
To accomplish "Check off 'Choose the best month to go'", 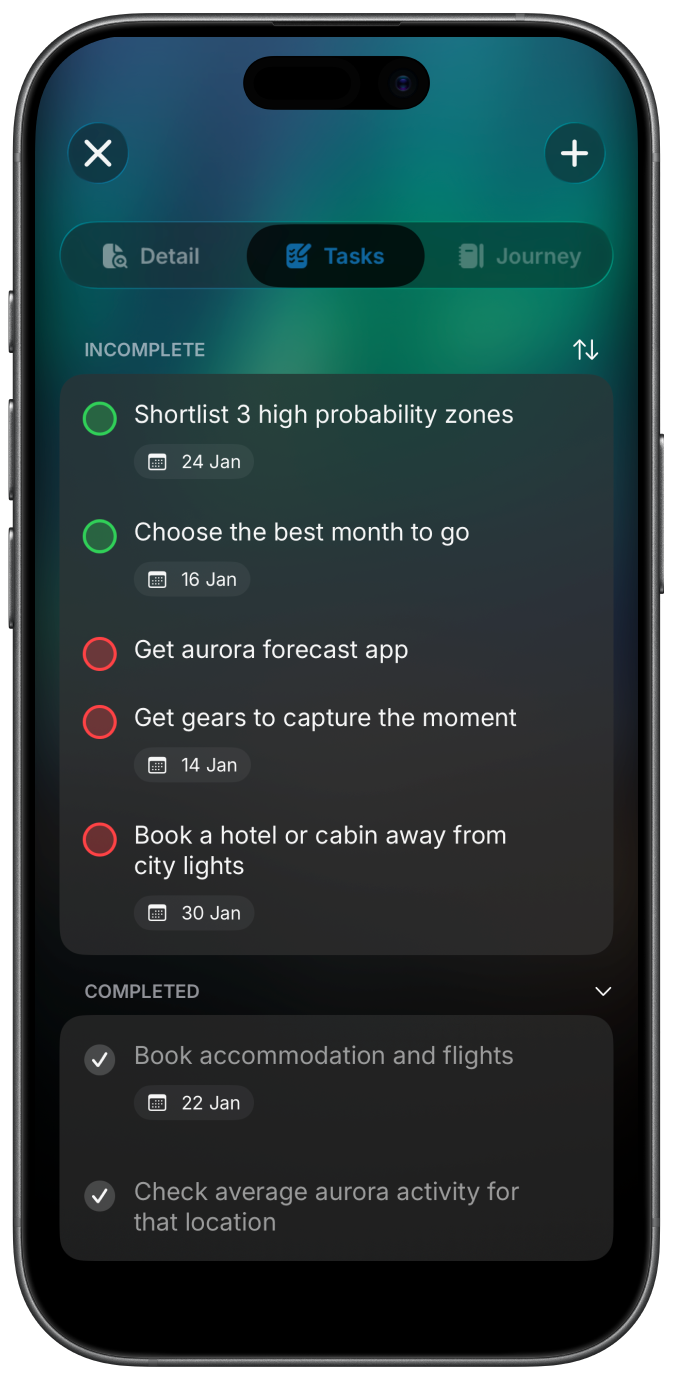I will [100, 536].
